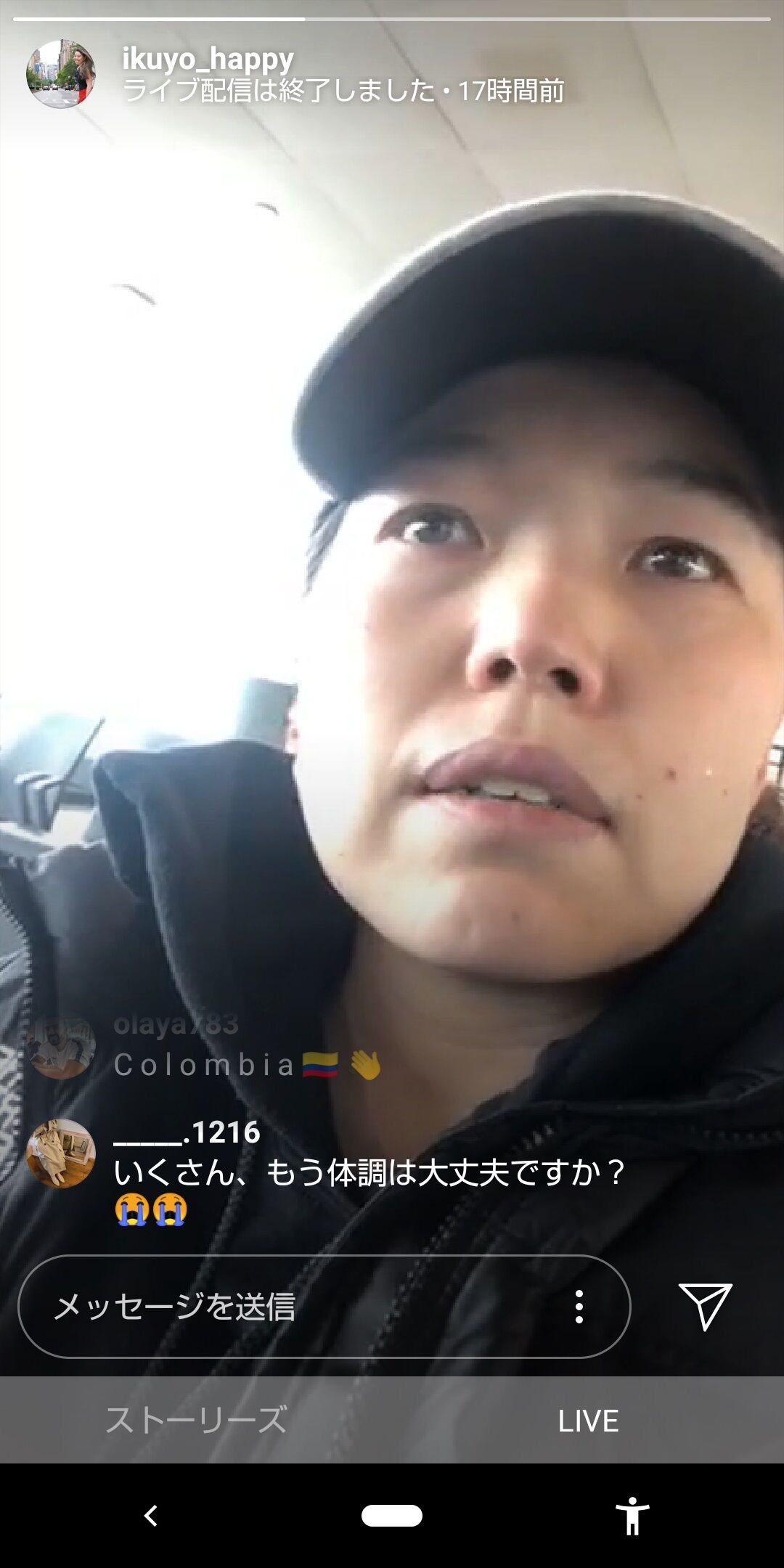The image size is (784, 1568).
Task: Switch to the ストーリーズ tab
Action: point(196,1421)
